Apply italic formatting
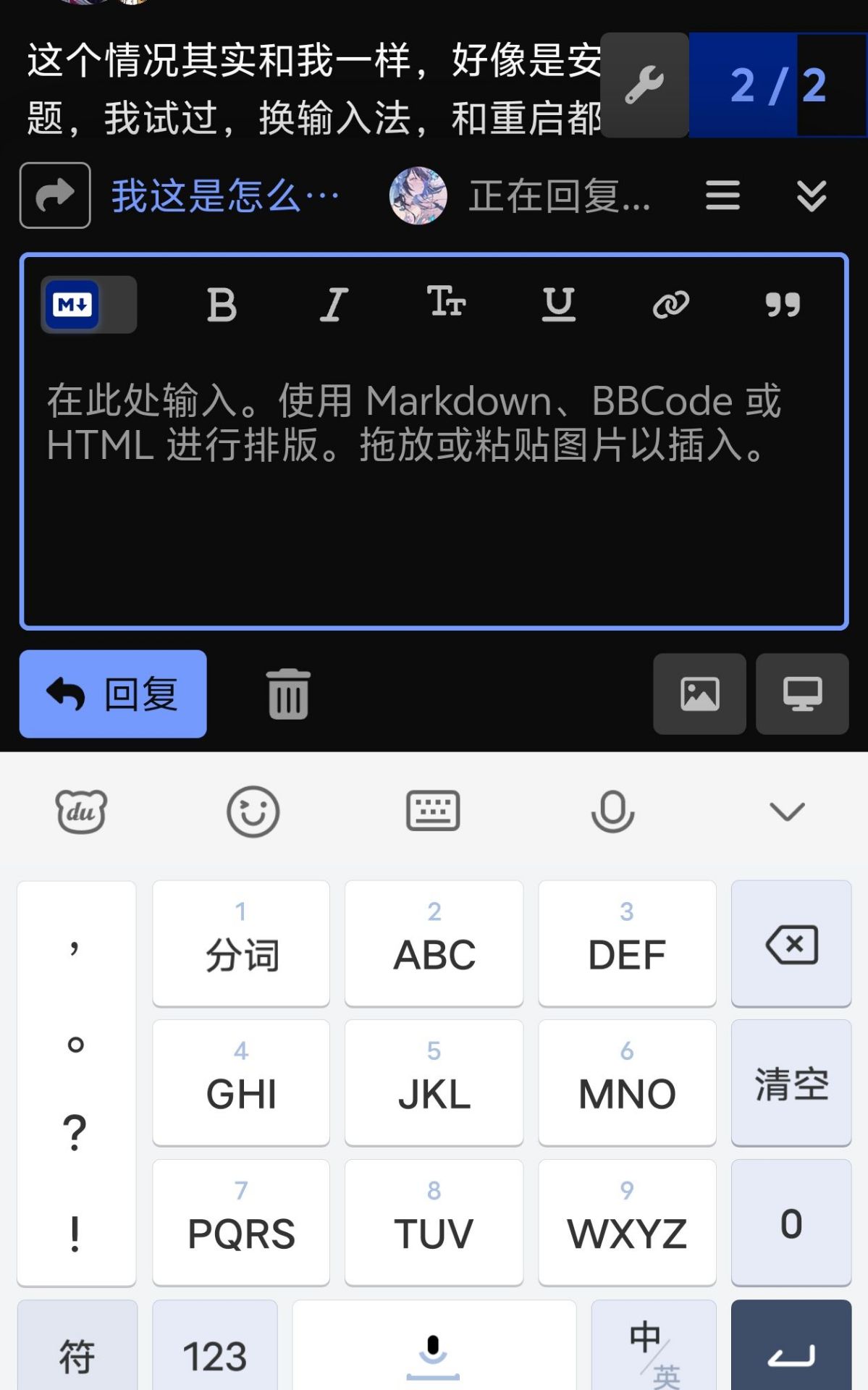The image size is (868, 1390). point(334,305)
